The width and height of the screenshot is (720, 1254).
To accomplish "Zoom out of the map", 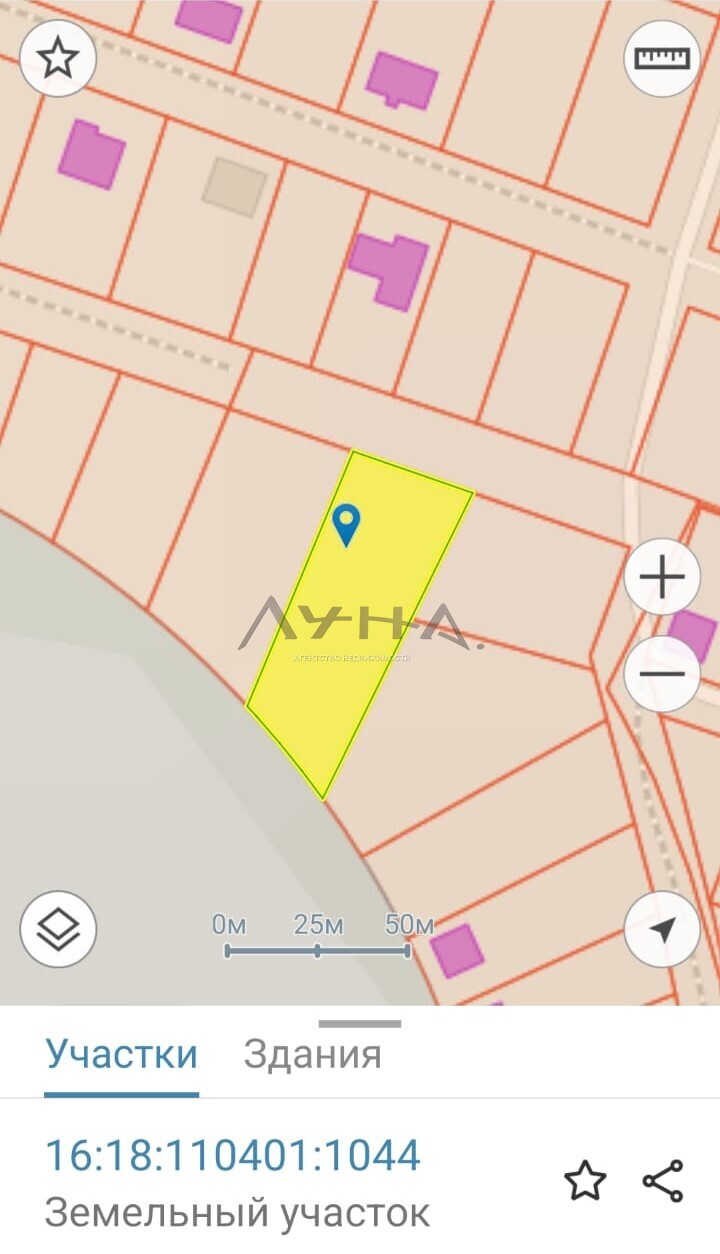I will 662,673.
